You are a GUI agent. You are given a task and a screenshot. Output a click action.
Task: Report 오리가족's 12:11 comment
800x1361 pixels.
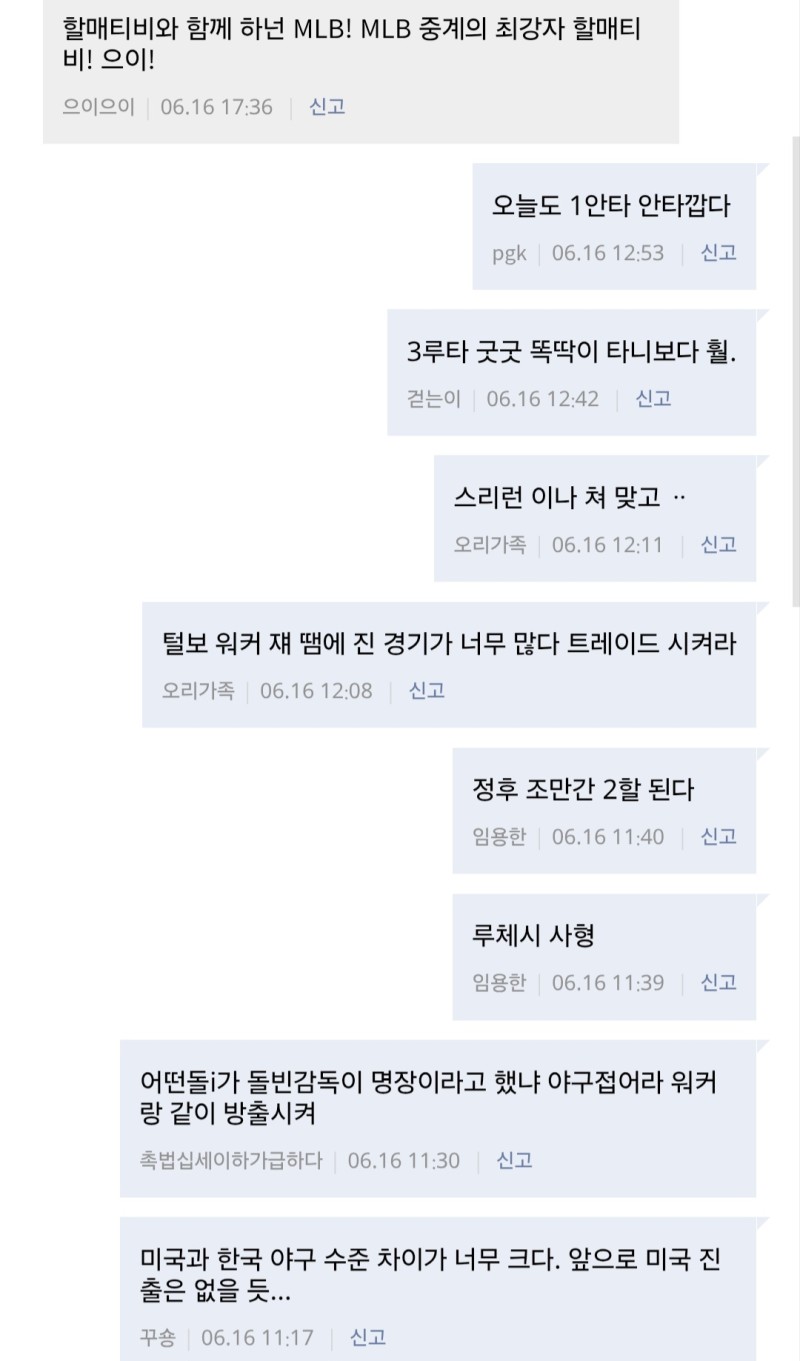click(x=718, y=545)
